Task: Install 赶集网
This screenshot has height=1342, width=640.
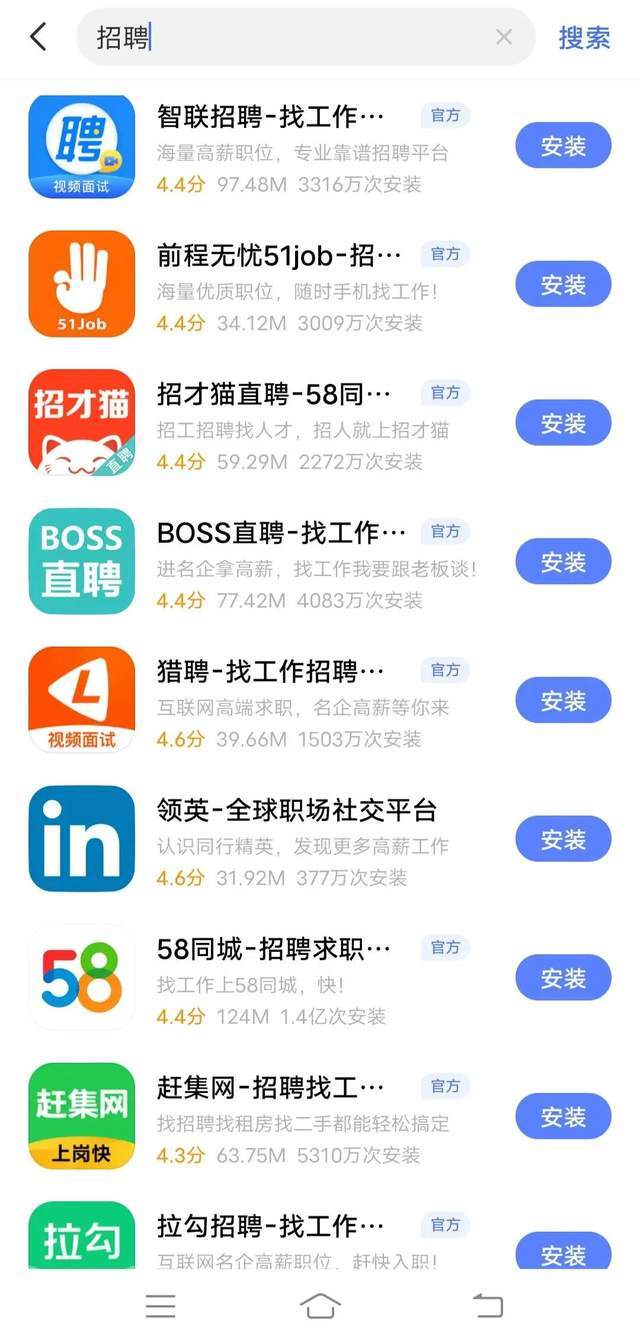Action: point(563,1117)
